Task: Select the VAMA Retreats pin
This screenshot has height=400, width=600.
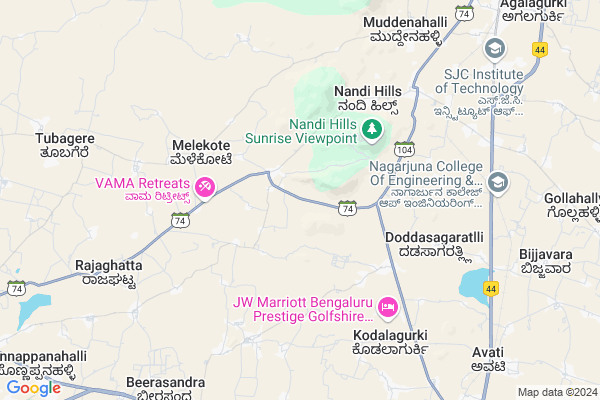Action: pos(204,186)
